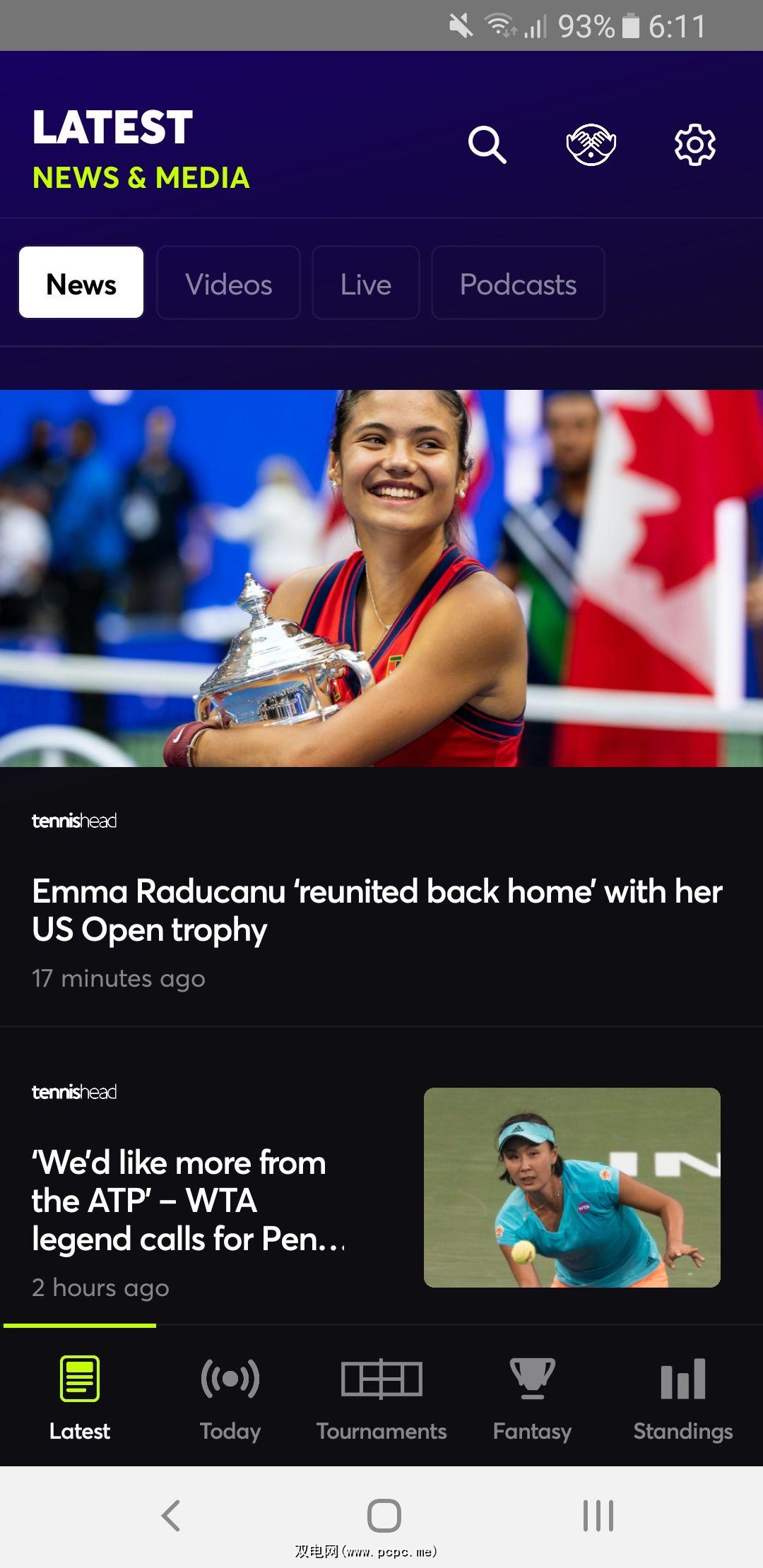Tap the system back button

[x=171, y=1515]
